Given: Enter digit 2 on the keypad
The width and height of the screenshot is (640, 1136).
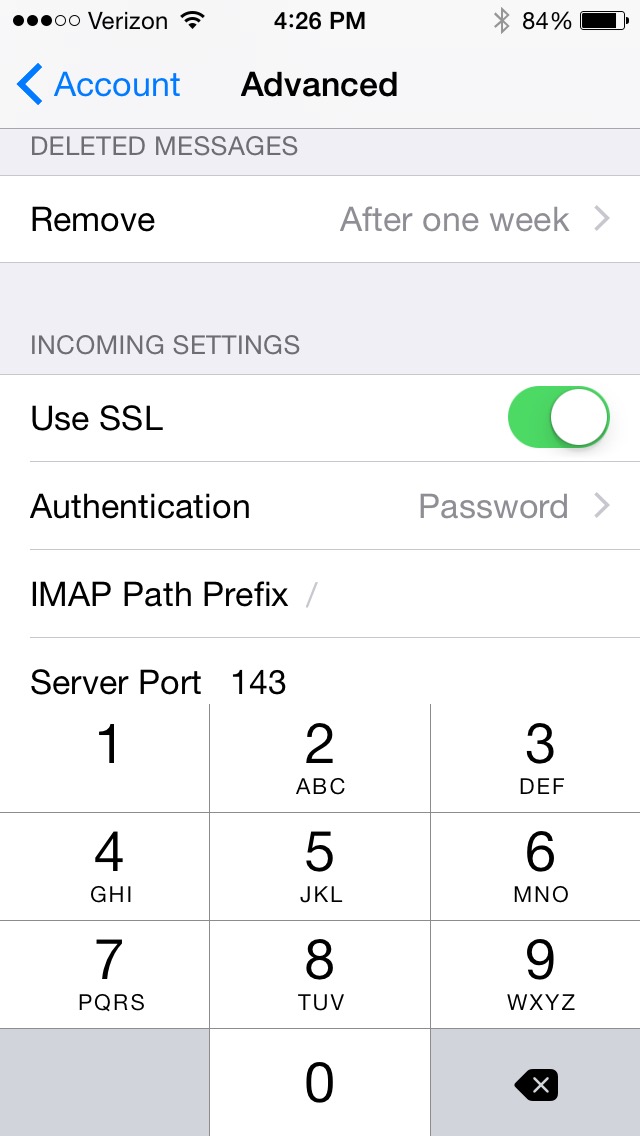Looking at the screenshot, I should click(320, 758).
